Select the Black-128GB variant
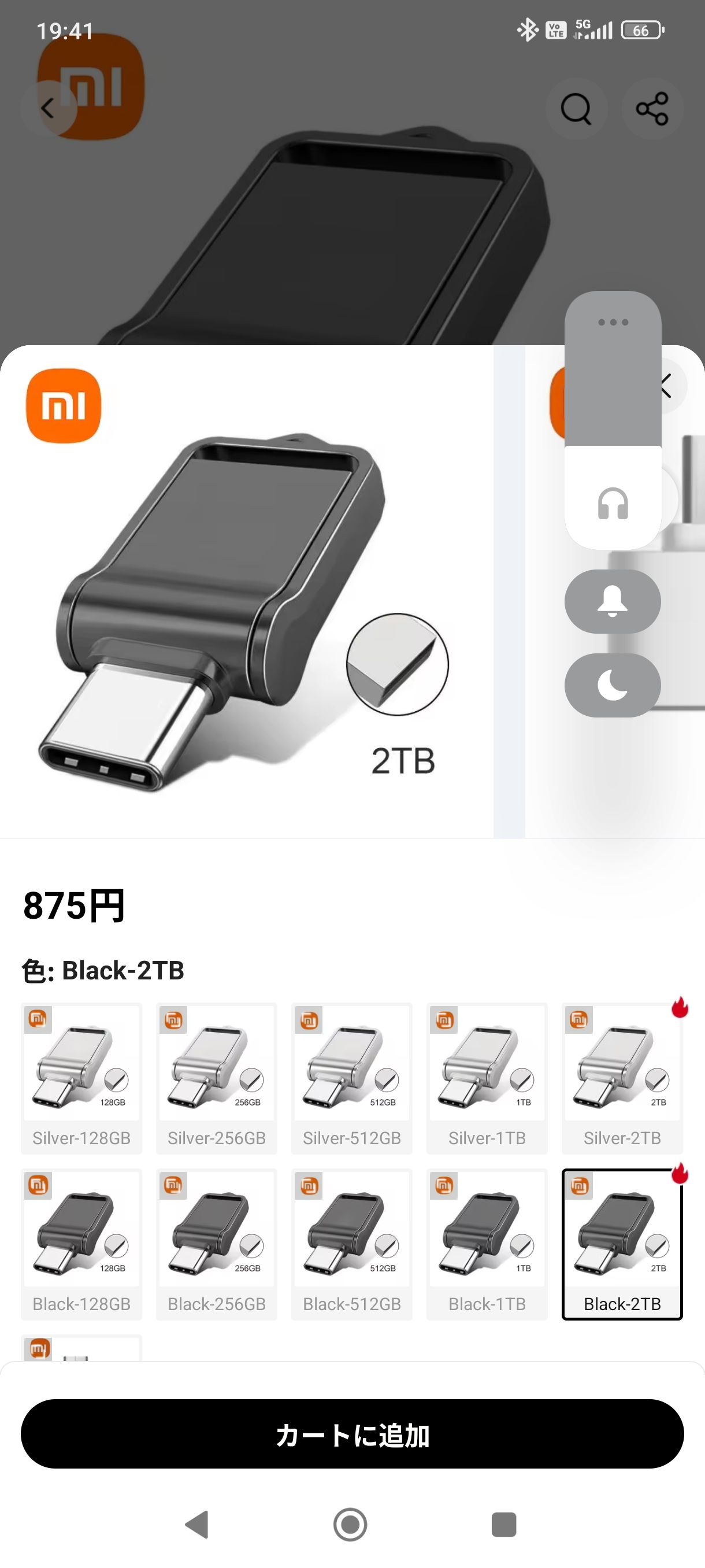 [x=81, y=1244]
